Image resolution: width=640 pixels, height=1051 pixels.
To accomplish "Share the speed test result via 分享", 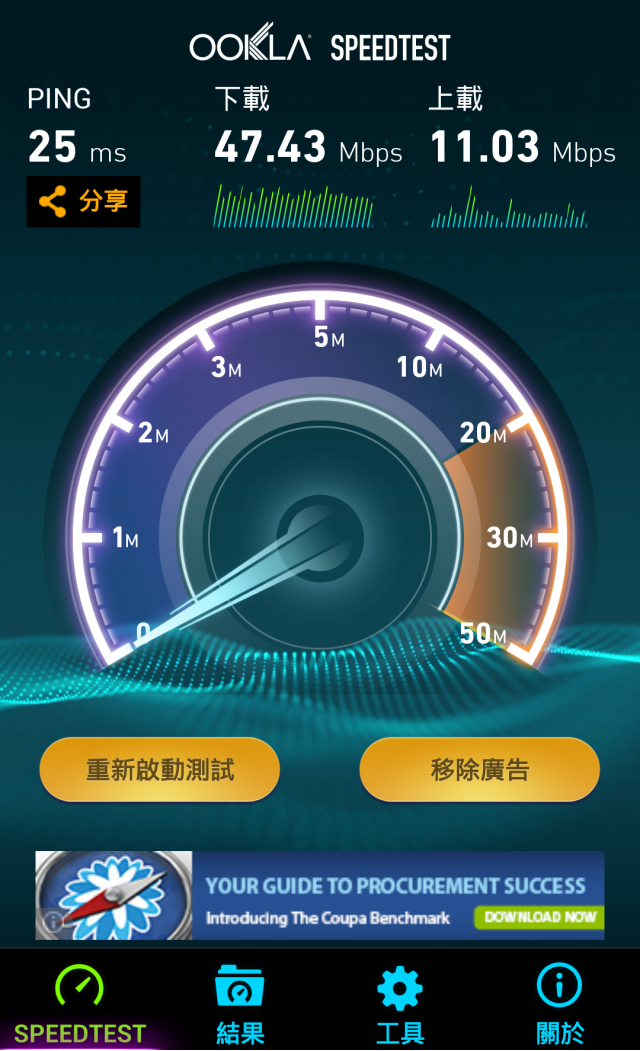I will [84, 202].
